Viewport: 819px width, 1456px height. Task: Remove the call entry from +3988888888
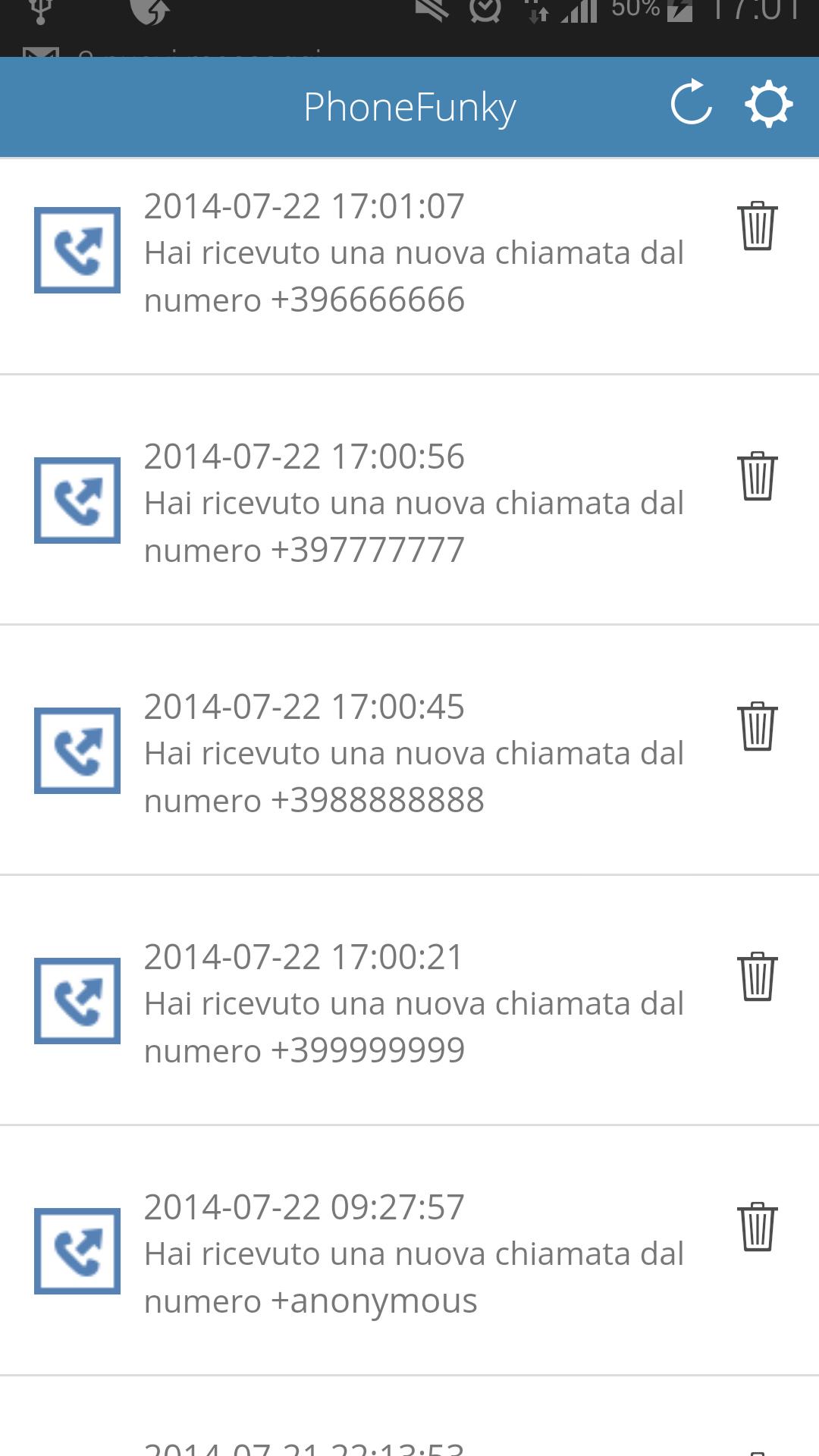pyautogui.click(x=757, y=726)
